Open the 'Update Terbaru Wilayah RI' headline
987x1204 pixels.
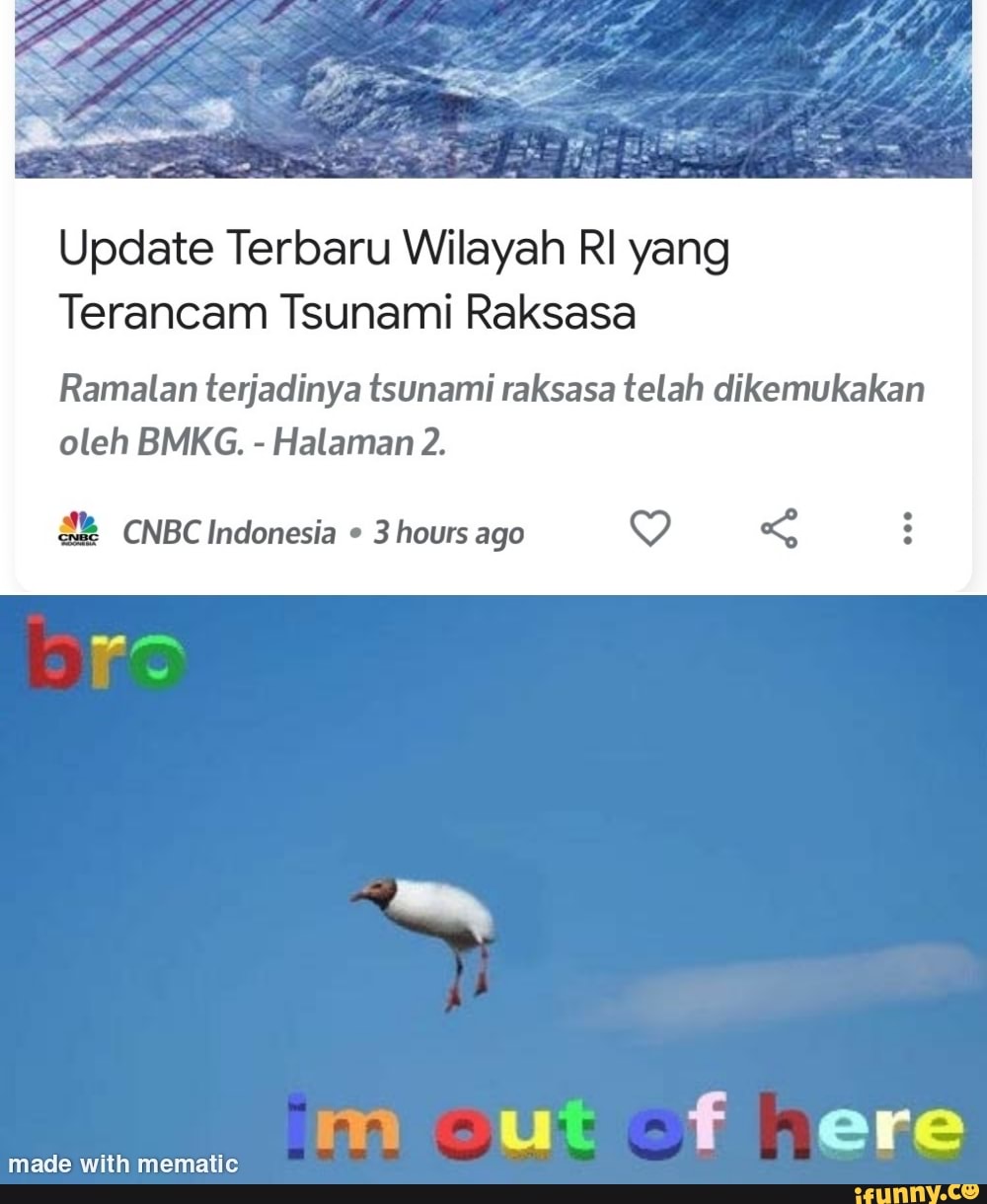point(394,279)
